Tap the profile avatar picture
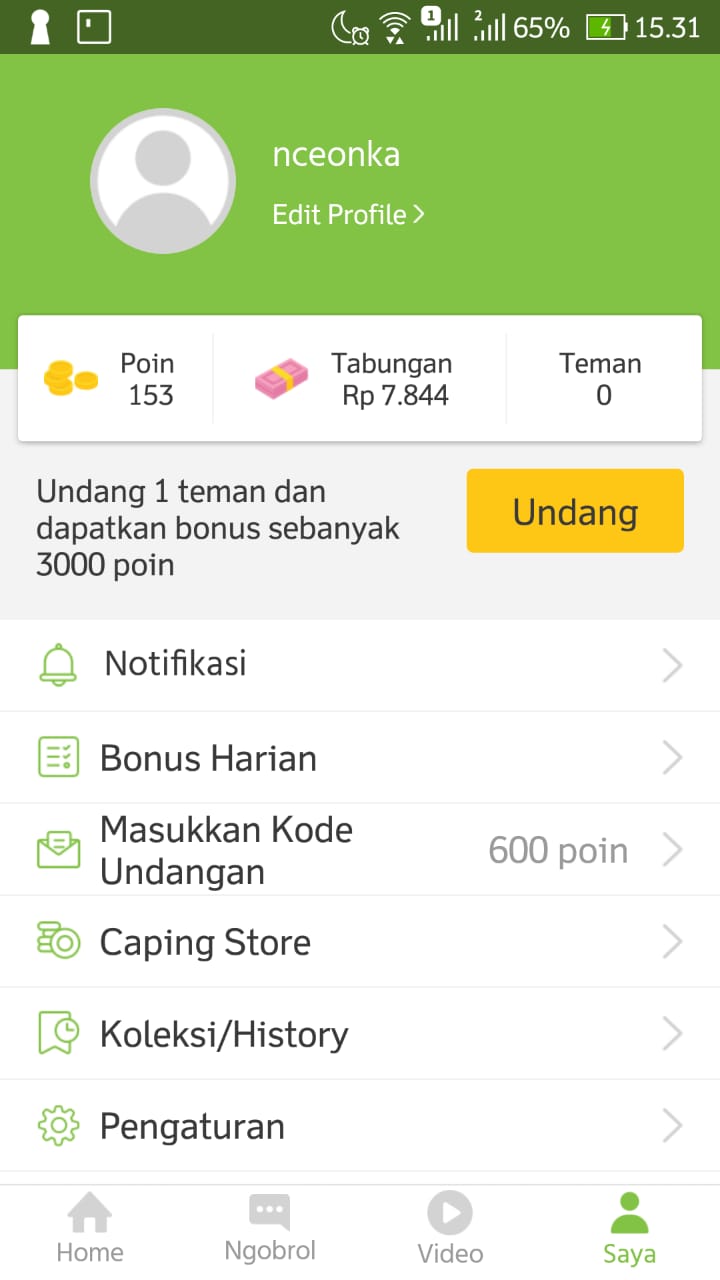The height and width of the screenshot is (1280, 720). click(x=163, y=181)
